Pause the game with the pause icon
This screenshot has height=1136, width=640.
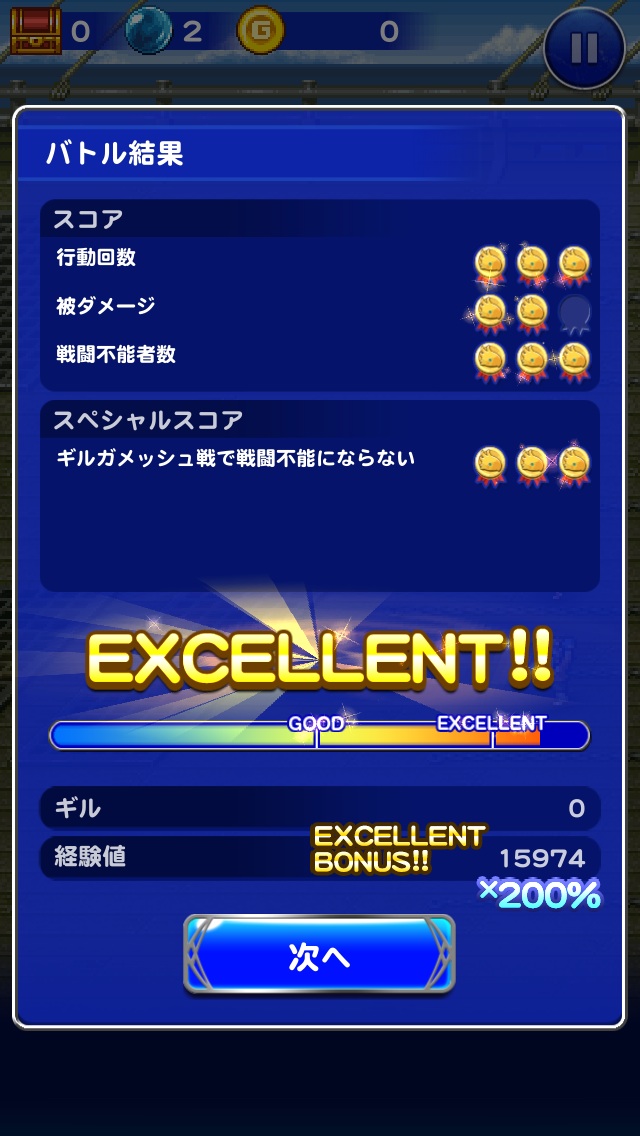coord(585,47)
